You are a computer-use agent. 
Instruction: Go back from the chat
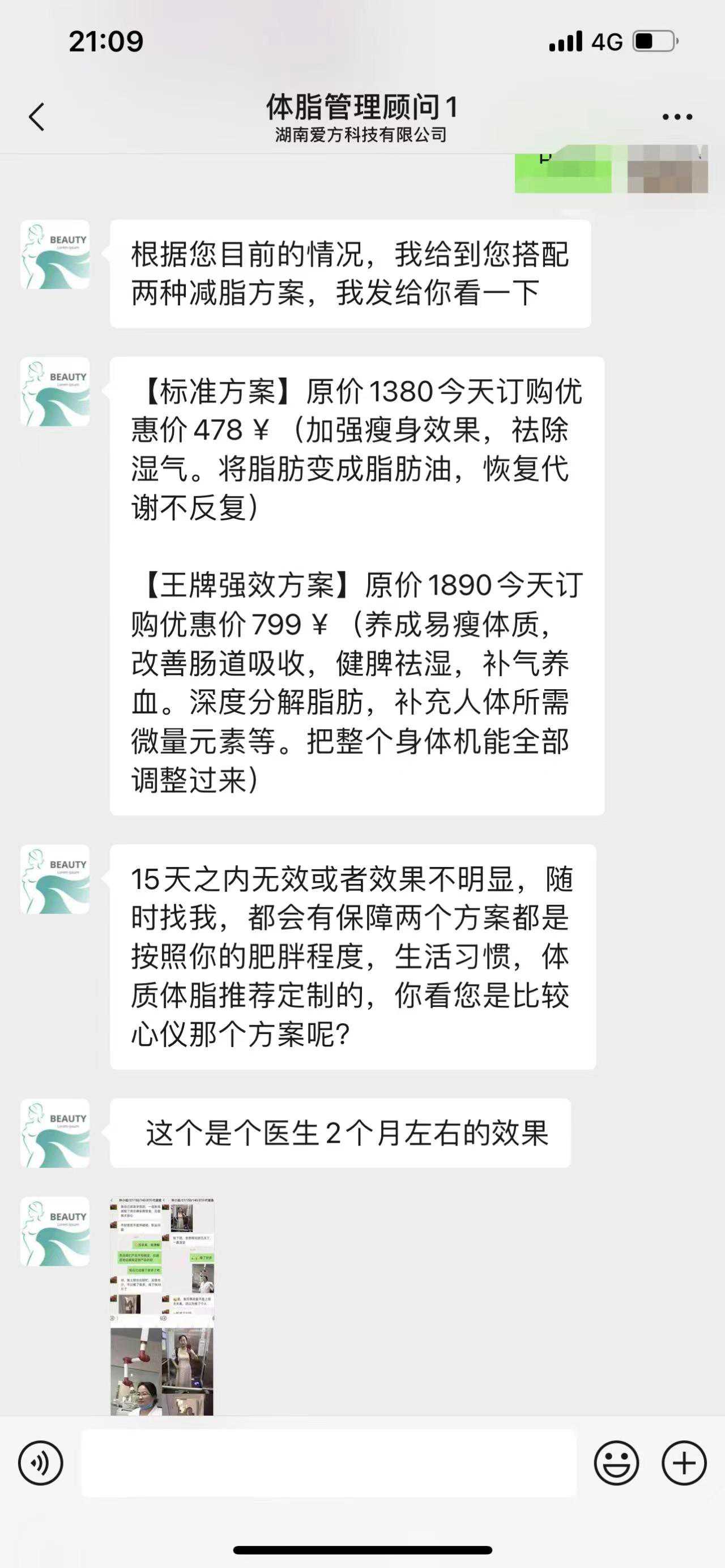point(36,116)
